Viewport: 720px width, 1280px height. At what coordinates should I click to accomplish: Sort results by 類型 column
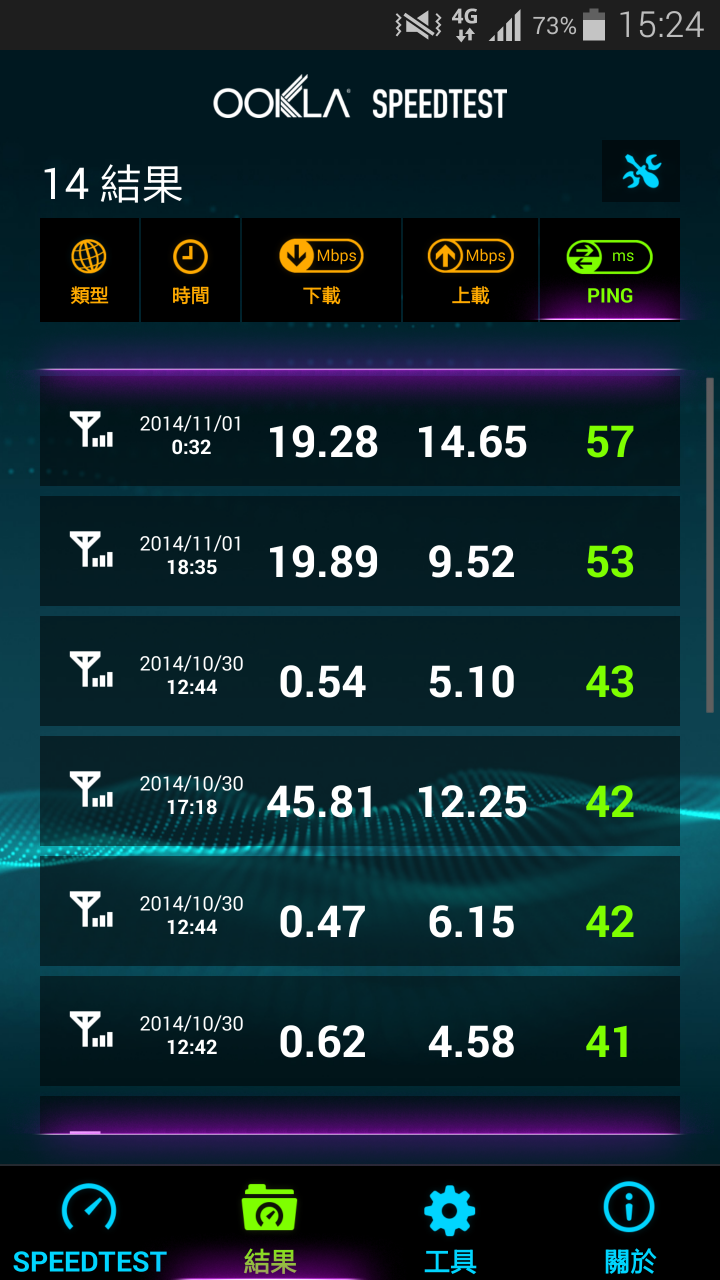point(90,270)
